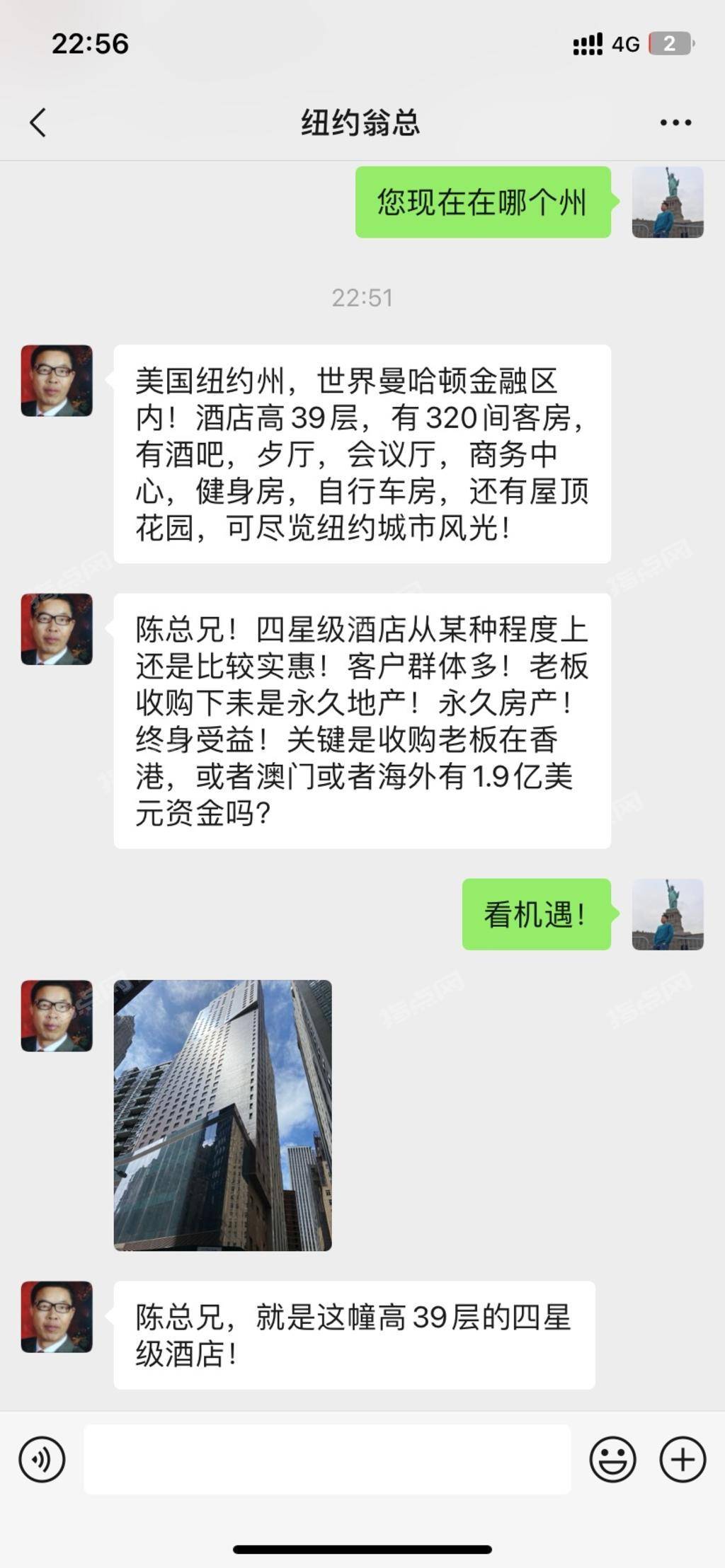The width and height of the screenshot is (725, 1568).
Task: Open the skyscraper hotel photo
Action: coord(222,1115)
